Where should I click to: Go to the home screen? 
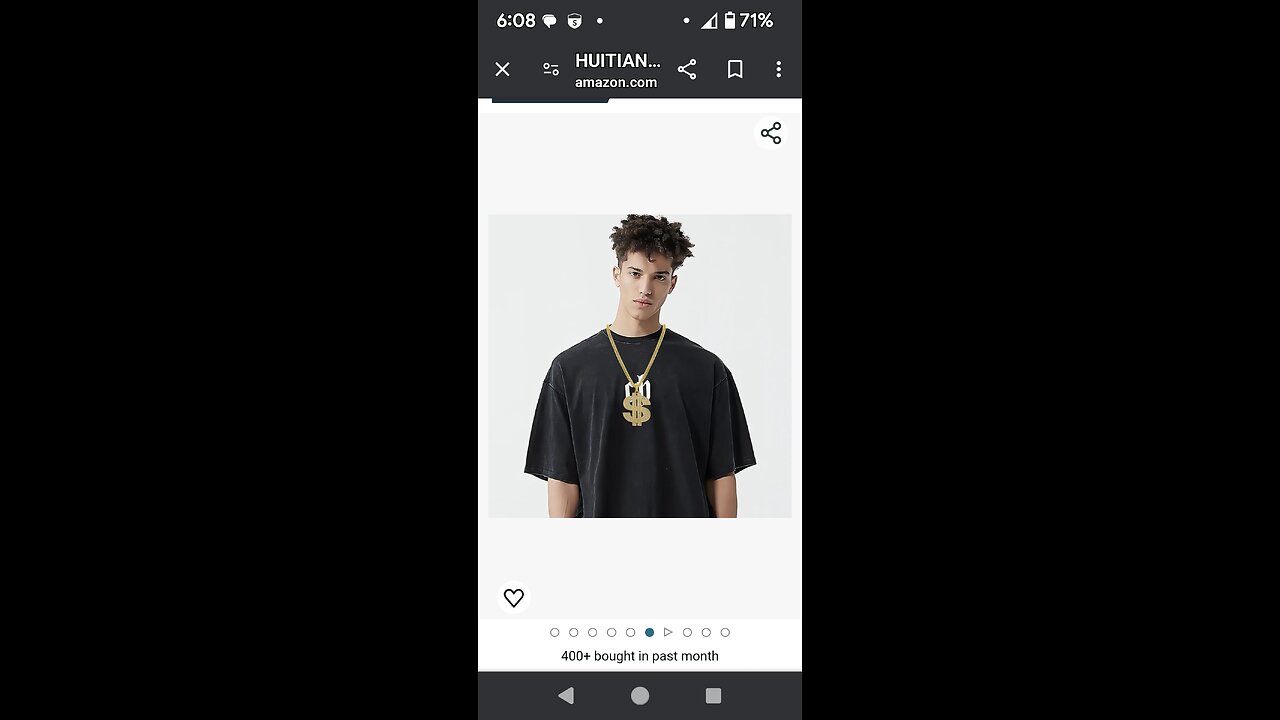[640, 696]
